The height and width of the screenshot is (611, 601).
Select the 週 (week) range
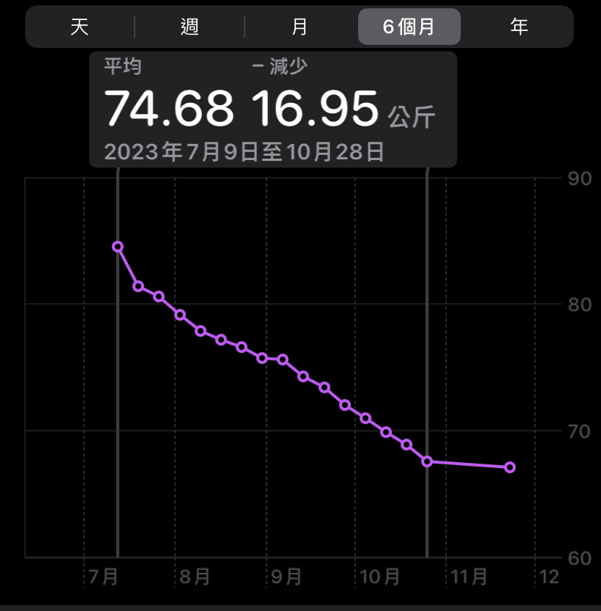tap(190, 27)
